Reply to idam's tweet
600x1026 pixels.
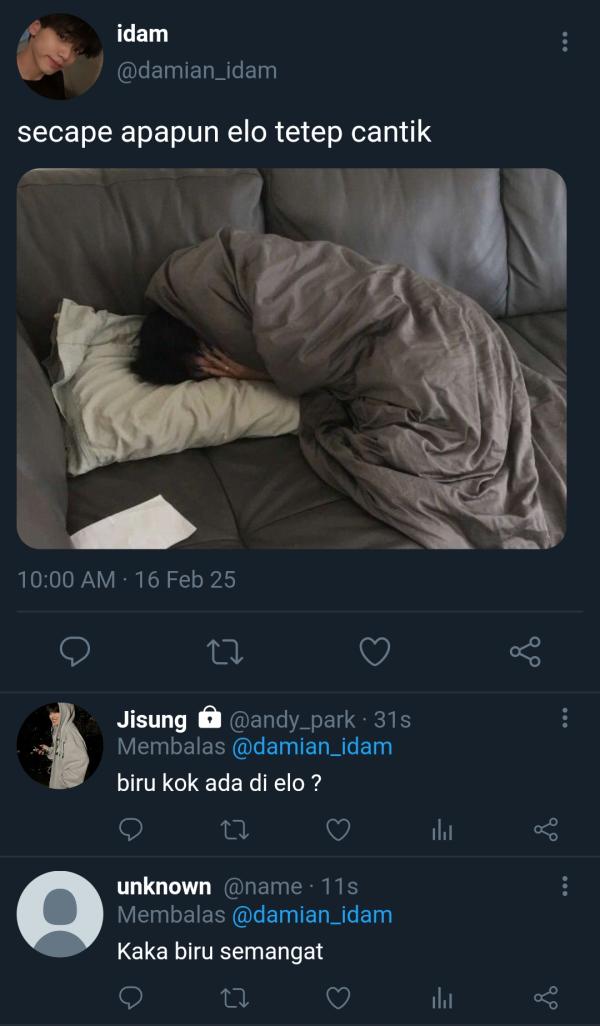point(75,652)
